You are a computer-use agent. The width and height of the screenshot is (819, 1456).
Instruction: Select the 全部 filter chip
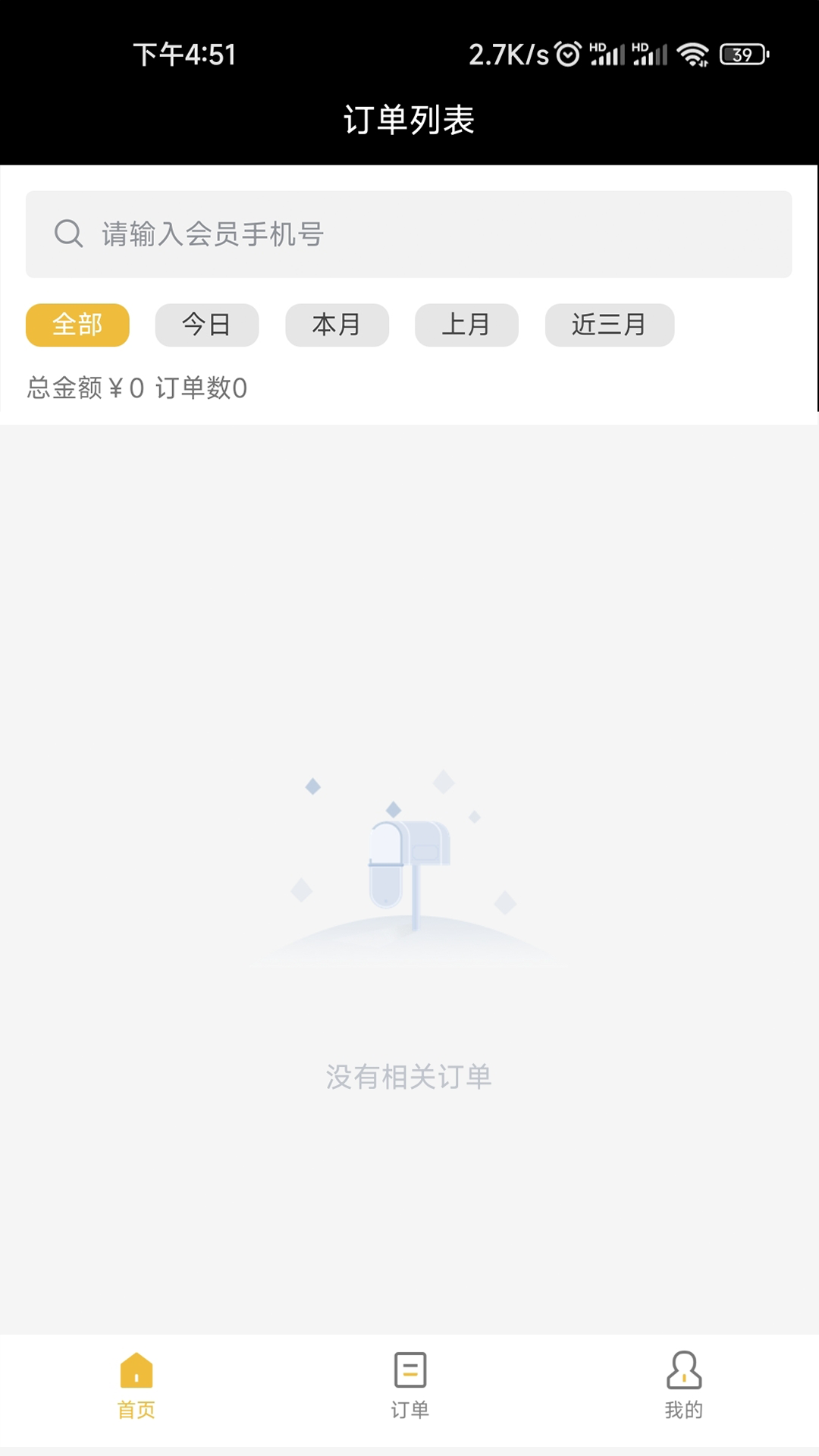(77, 325)
